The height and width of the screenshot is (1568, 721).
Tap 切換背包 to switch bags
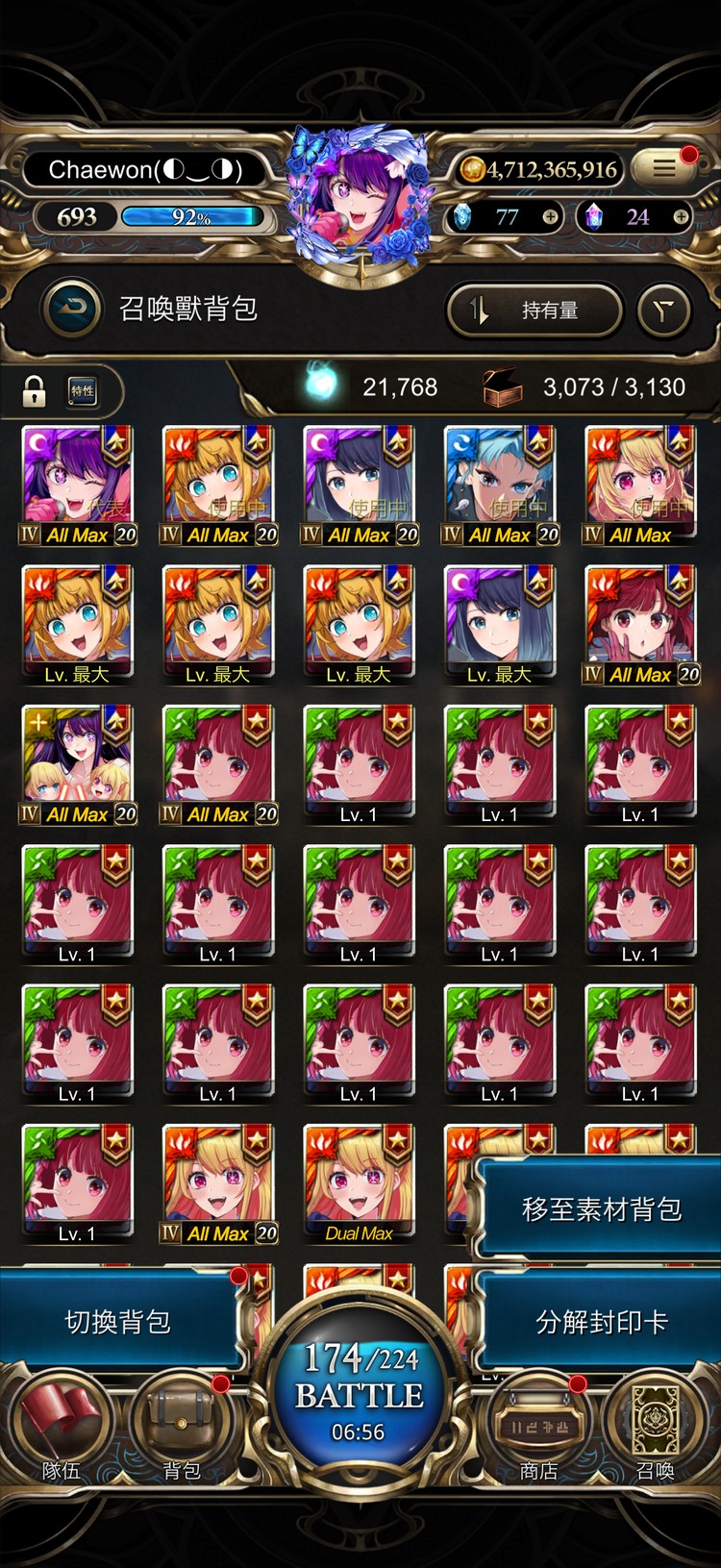click(117, 1322)
